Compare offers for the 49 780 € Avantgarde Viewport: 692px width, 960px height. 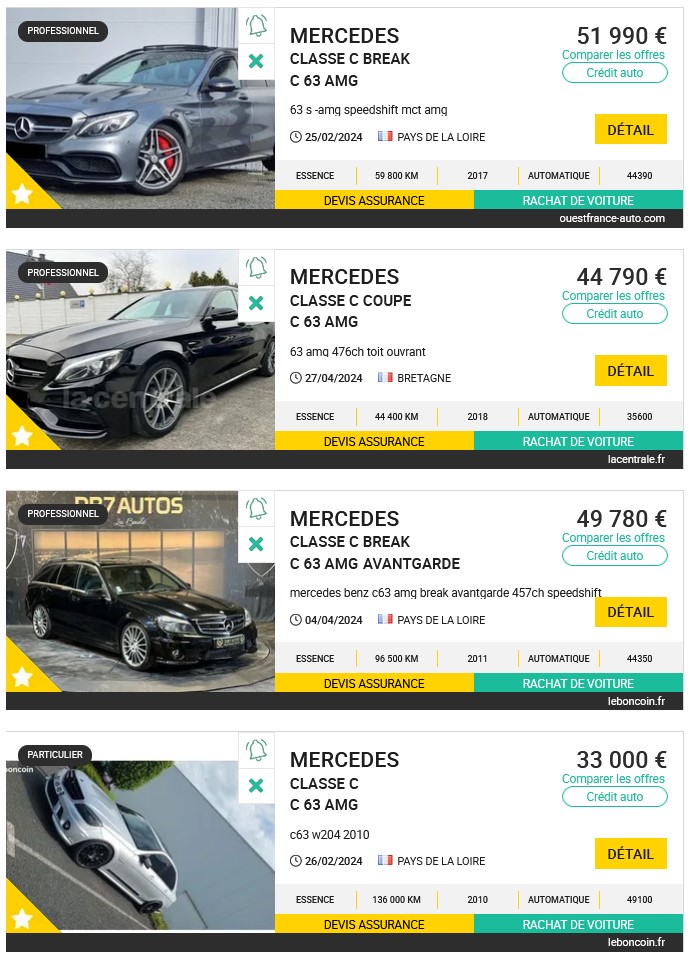[613, 538]
